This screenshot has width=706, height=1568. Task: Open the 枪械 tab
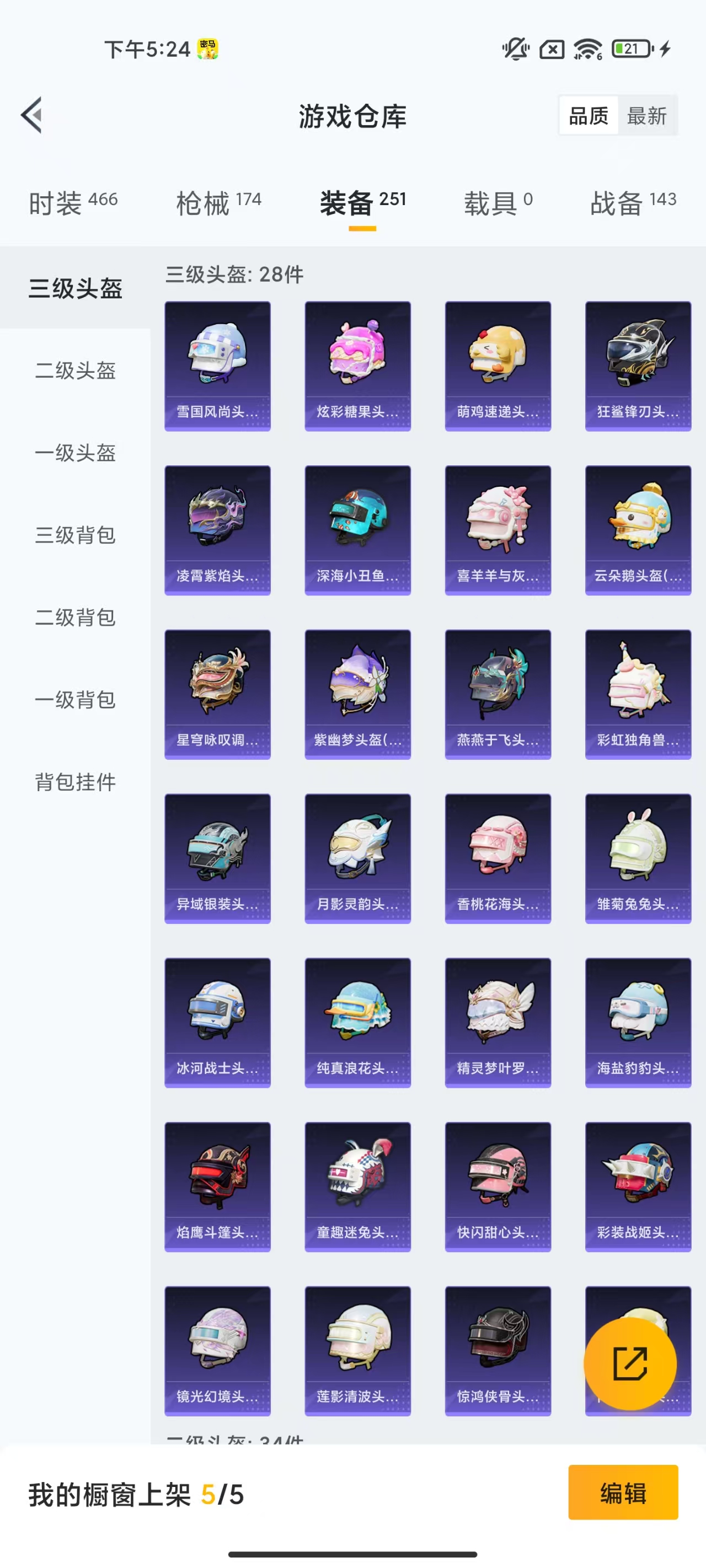point(218,203)
